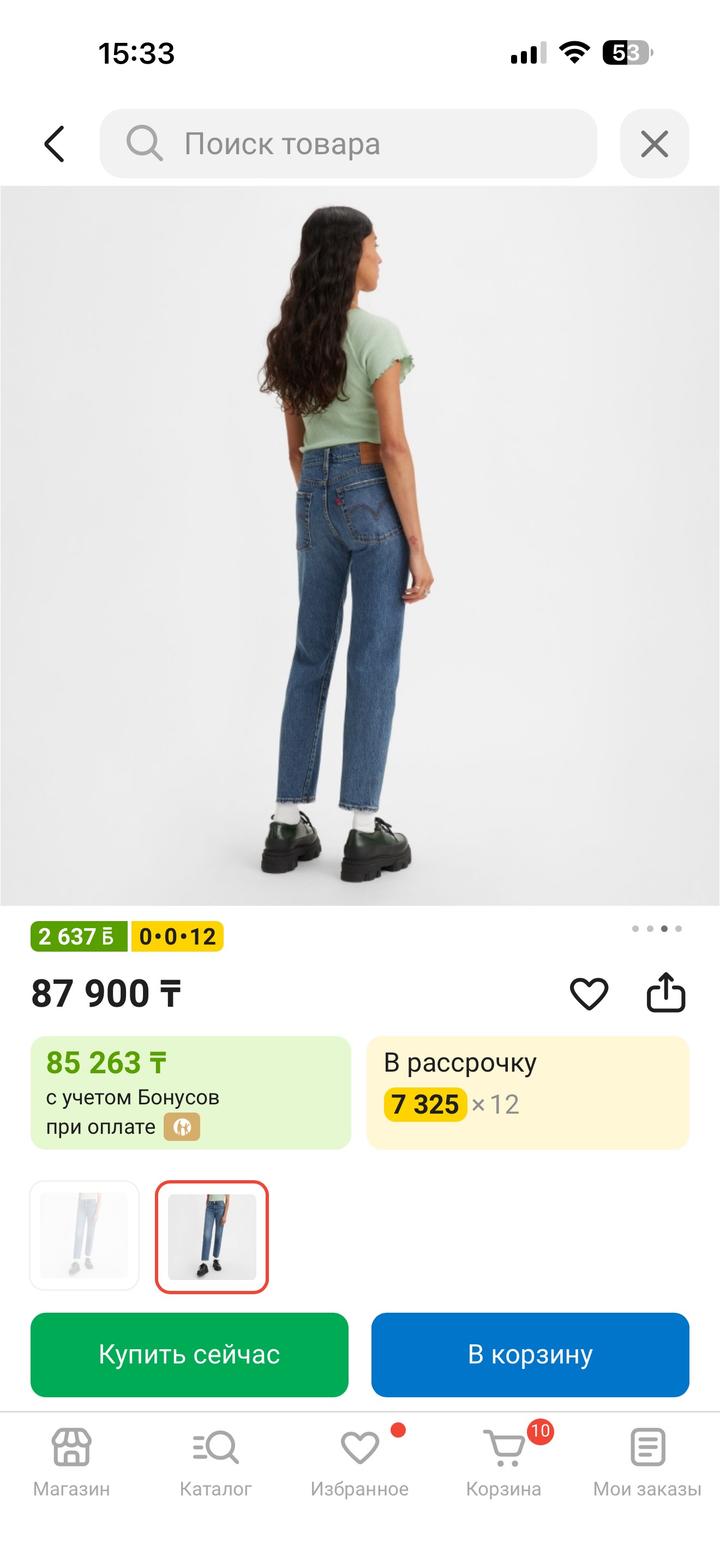
Task: Select the dark blue jeans variant
Action: point(212,1236)
